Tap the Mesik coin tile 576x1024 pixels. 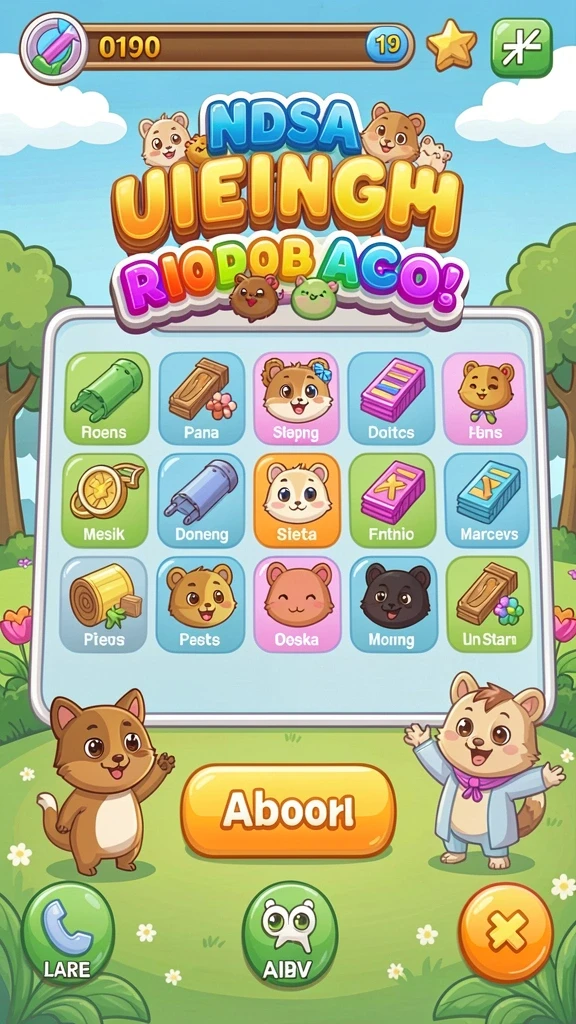pos(104,500)
